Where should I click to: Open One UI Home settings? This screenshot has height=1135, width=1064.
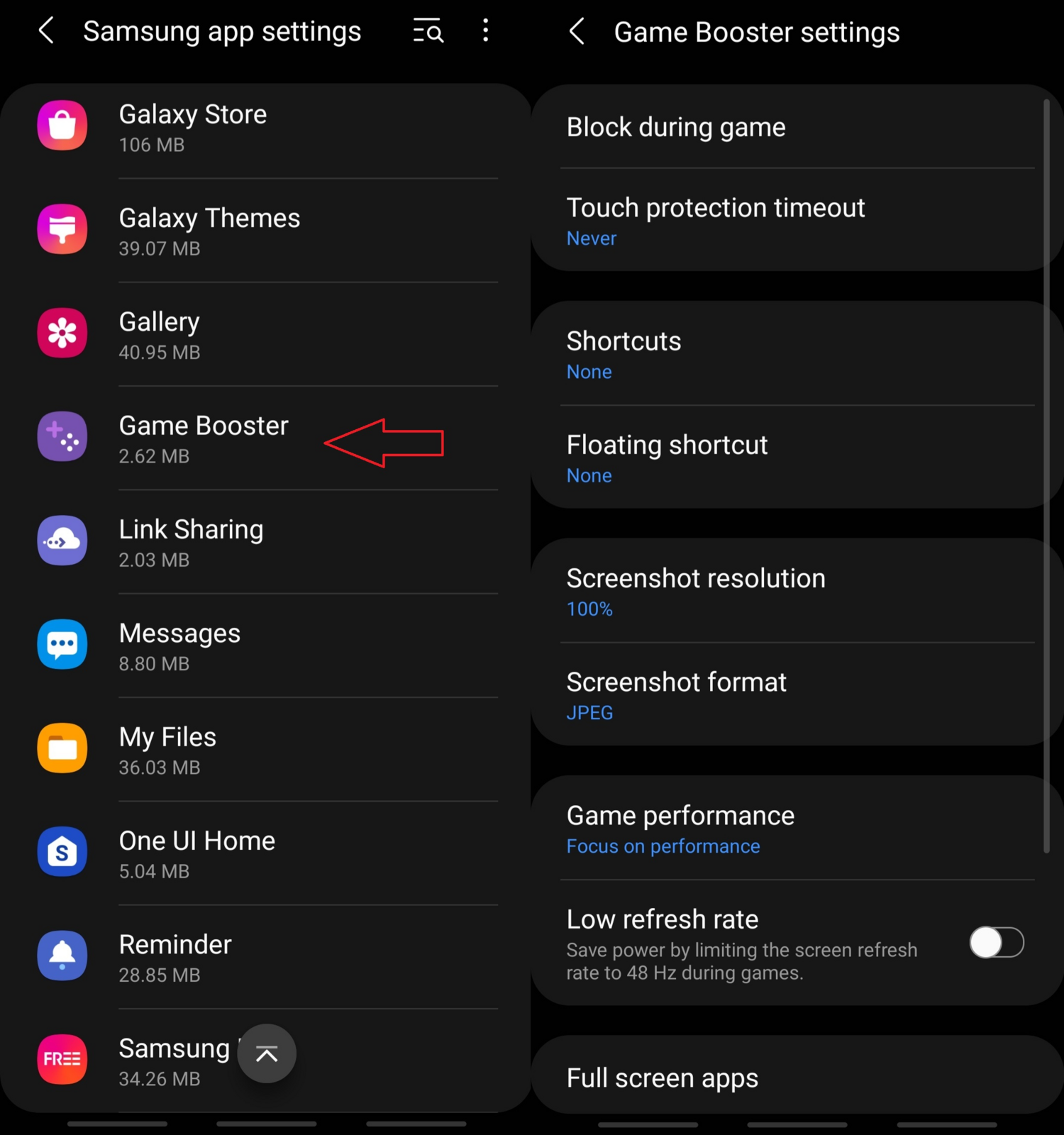[x=266, y=853]
